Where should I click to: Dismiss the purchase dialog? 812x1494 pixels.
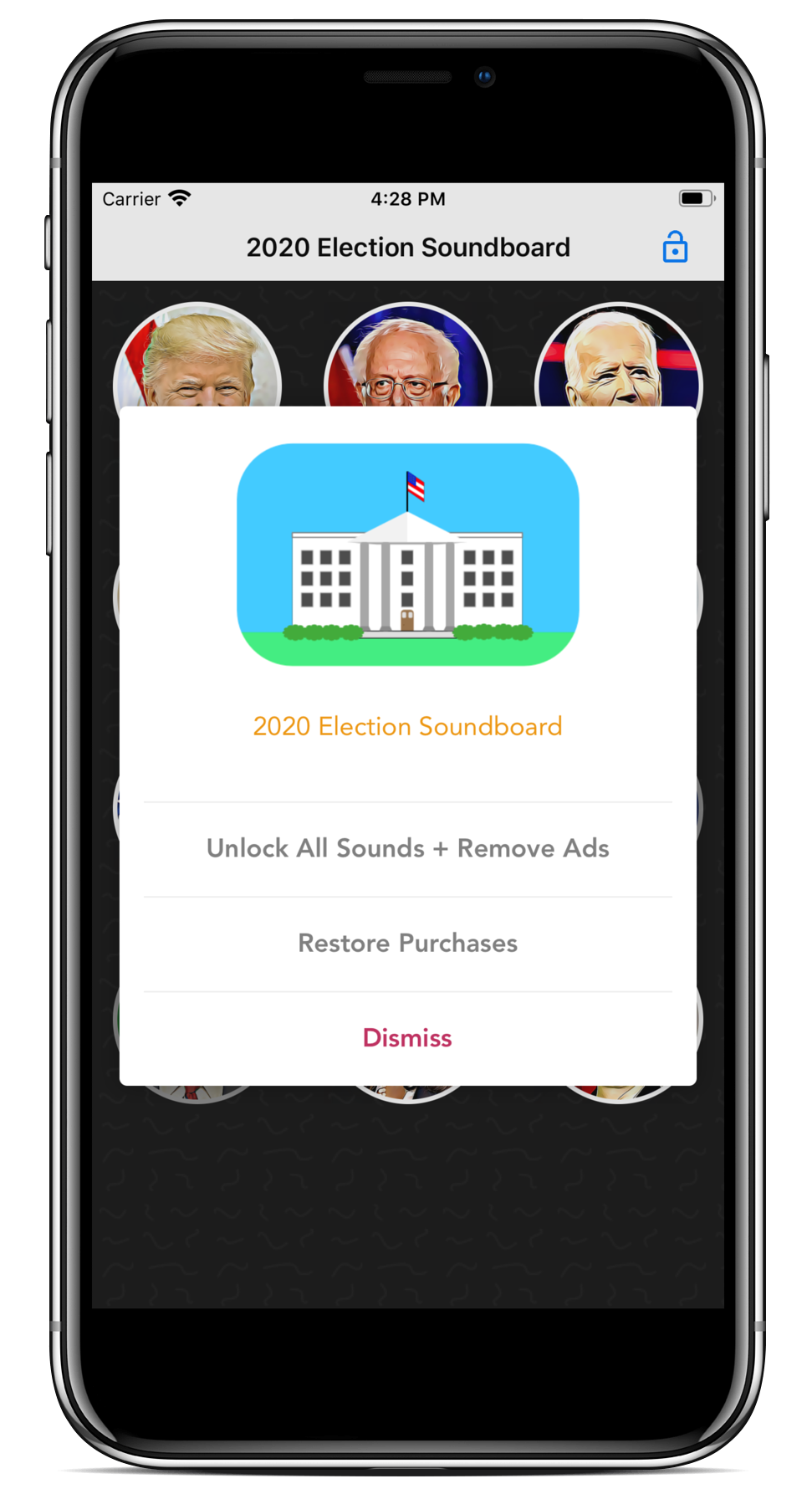tap(407, 1038)
